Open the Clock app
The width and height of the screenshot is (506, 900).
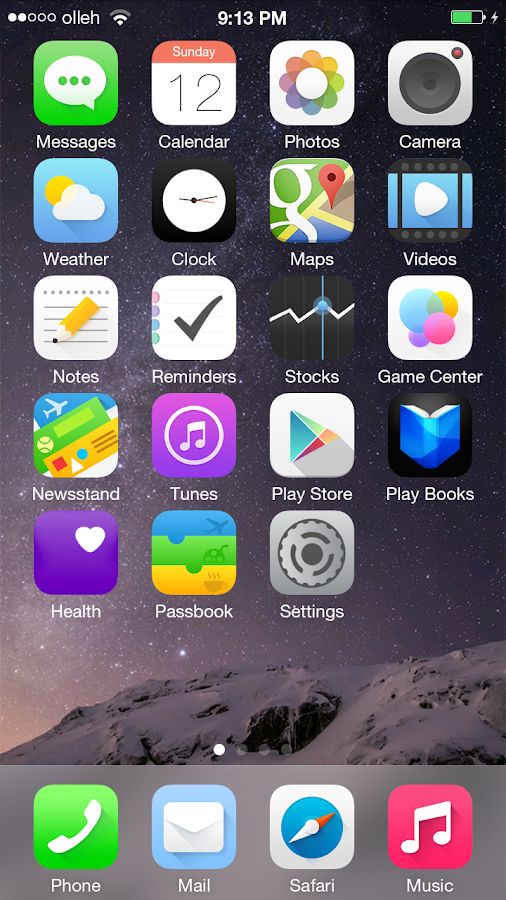point(194,200)
